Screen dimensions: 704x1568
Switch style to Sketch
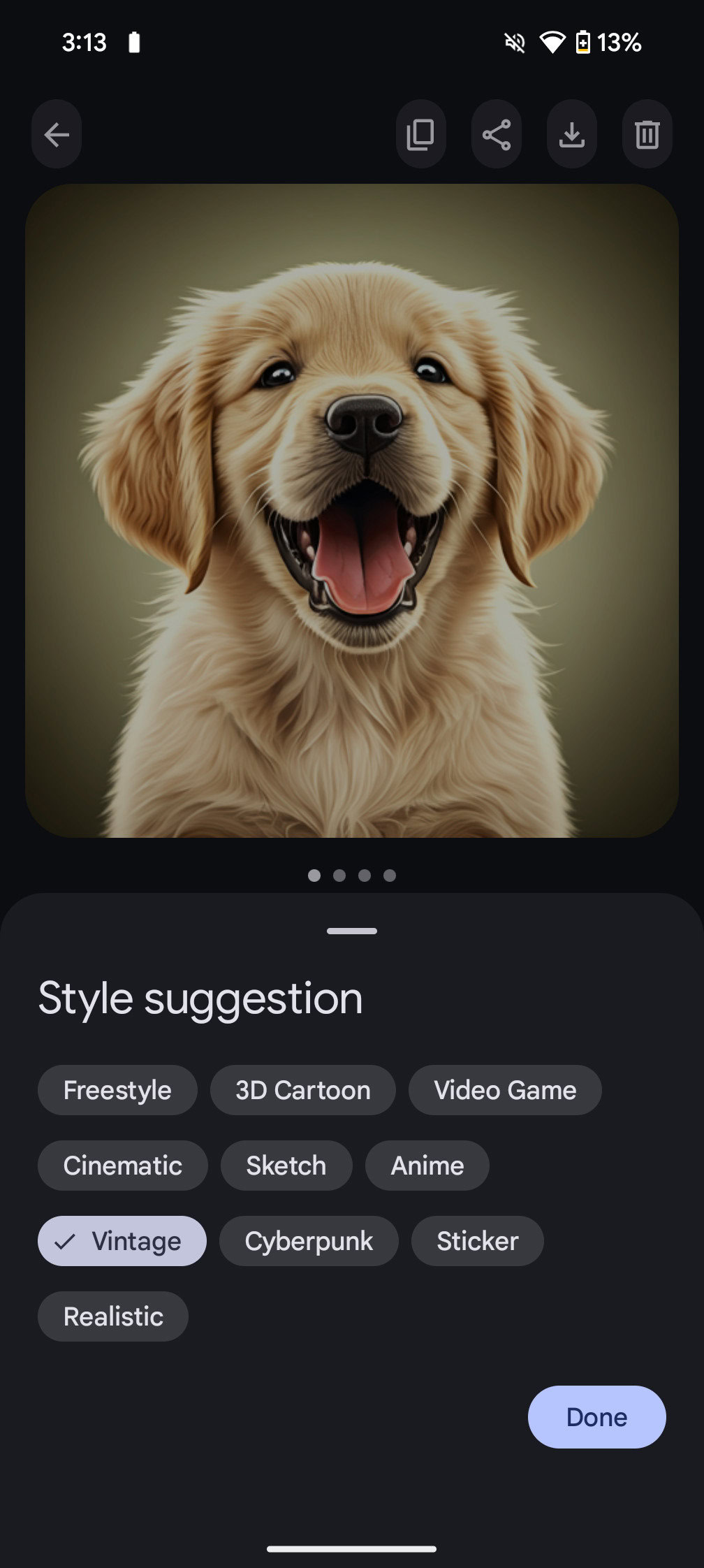point(286,1166)
